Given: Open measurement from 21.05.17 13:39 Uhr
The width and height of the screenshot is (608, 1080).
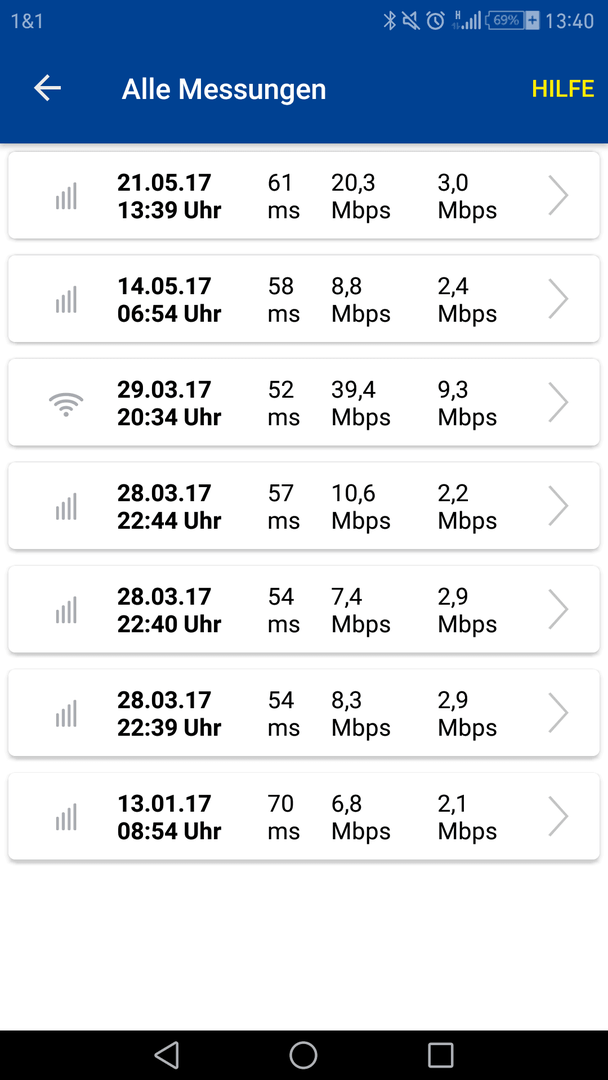Looking at the screenshot, I should coord(304,196).
